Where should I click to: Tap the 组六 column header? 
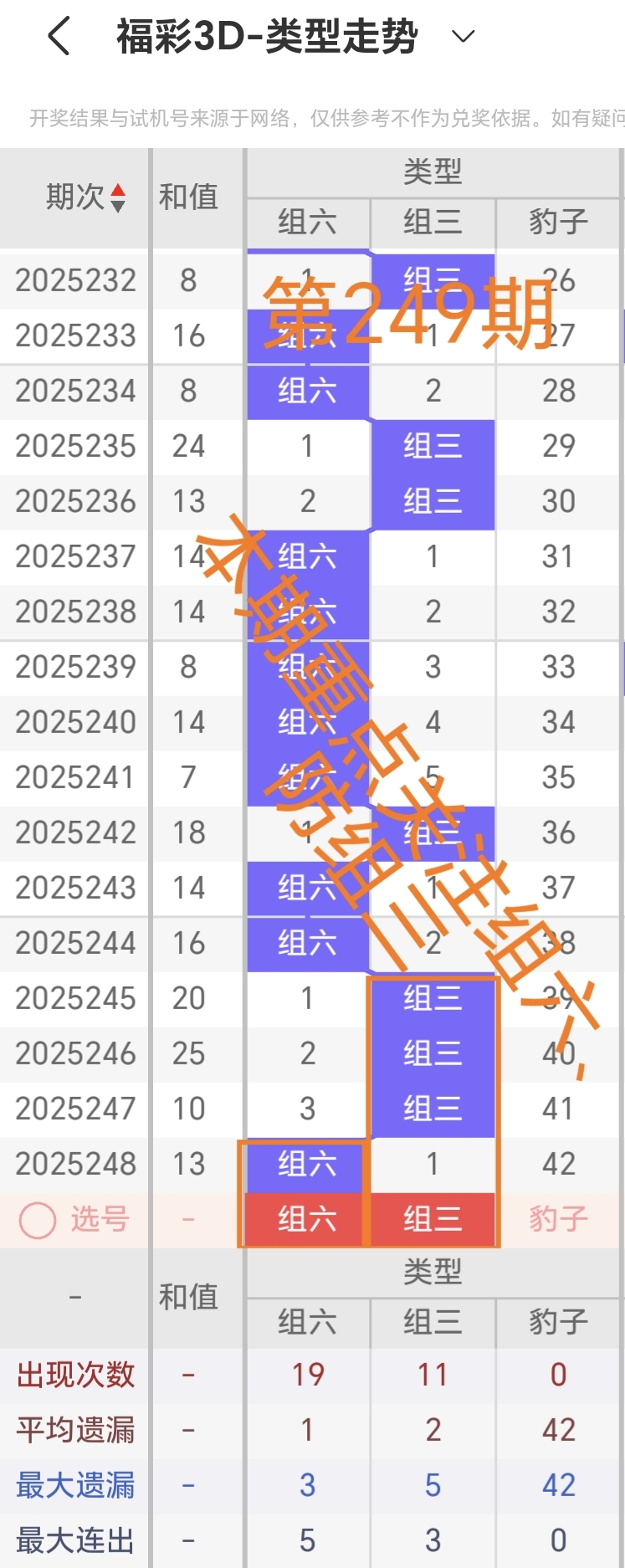[306, 223]
